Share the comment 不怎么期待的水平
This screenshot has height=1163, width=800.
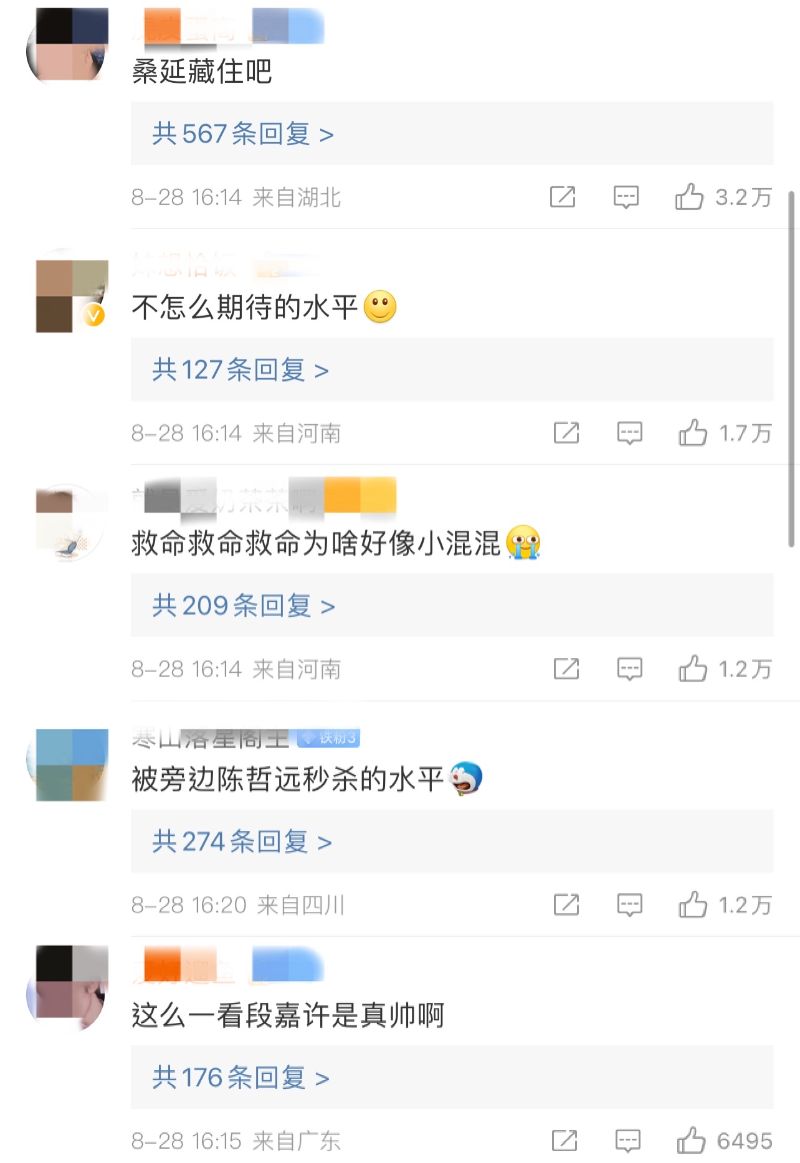coord(566,433)
